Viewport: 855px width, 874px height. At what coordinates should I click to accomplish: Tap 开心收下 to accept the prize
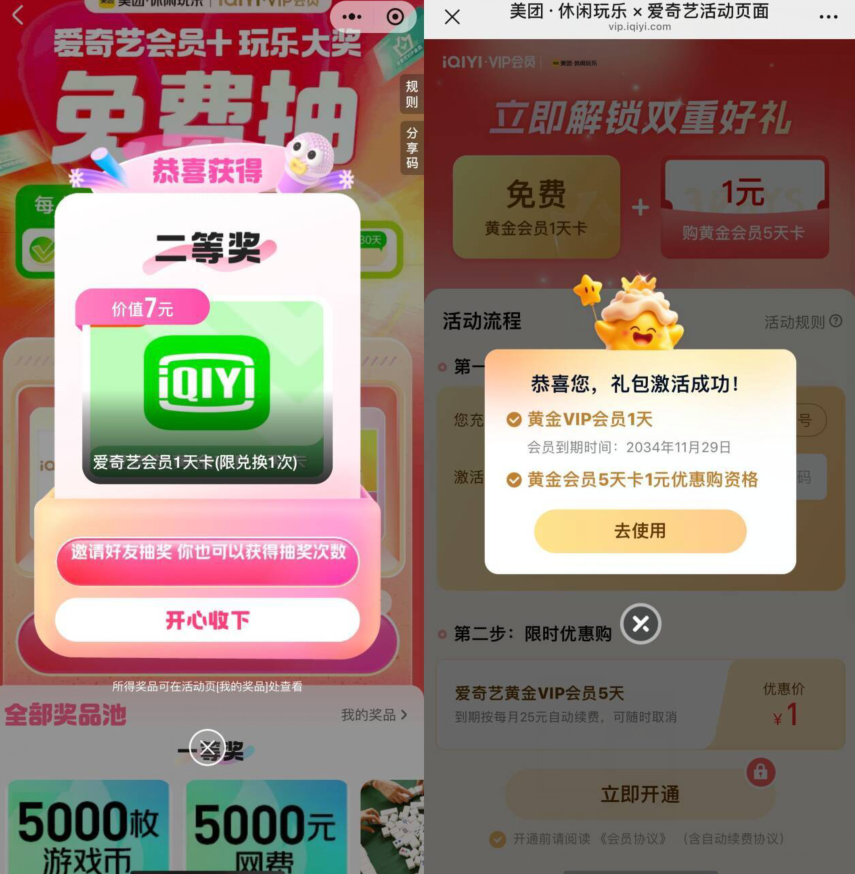click(x=207, y=620)
